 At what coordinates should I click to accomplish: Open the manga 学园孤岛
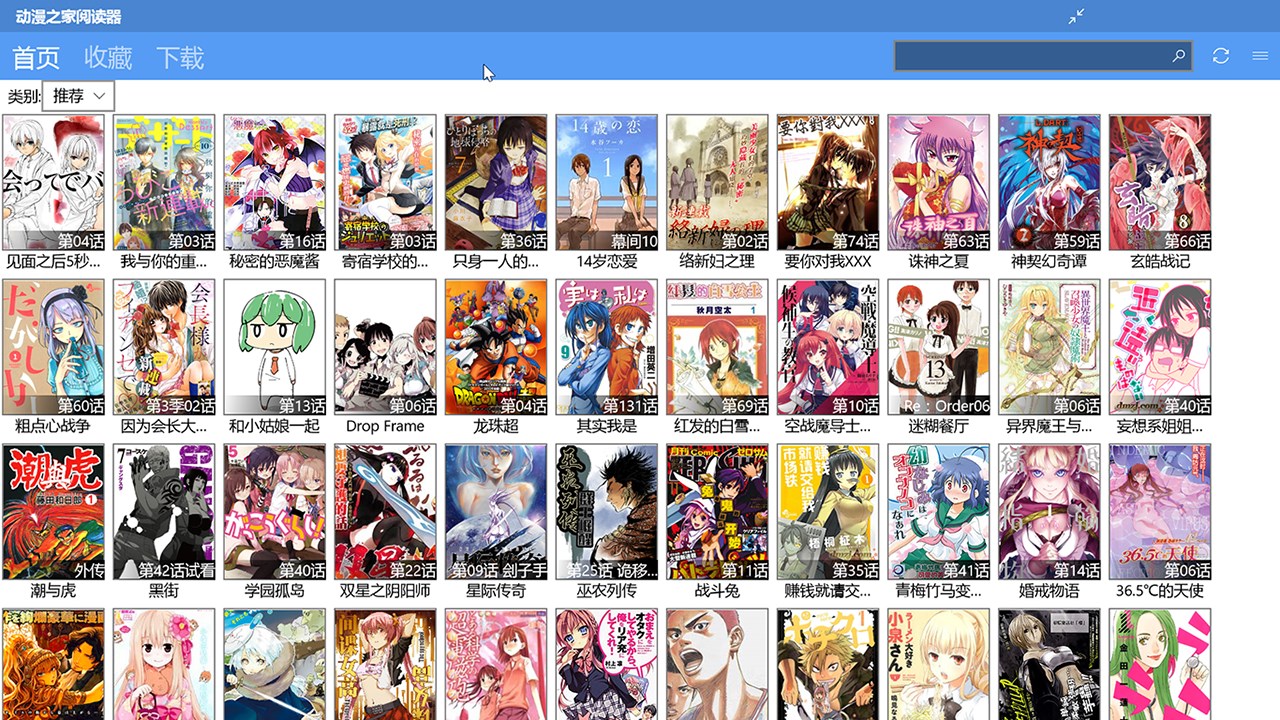click(x=274, y=512)
